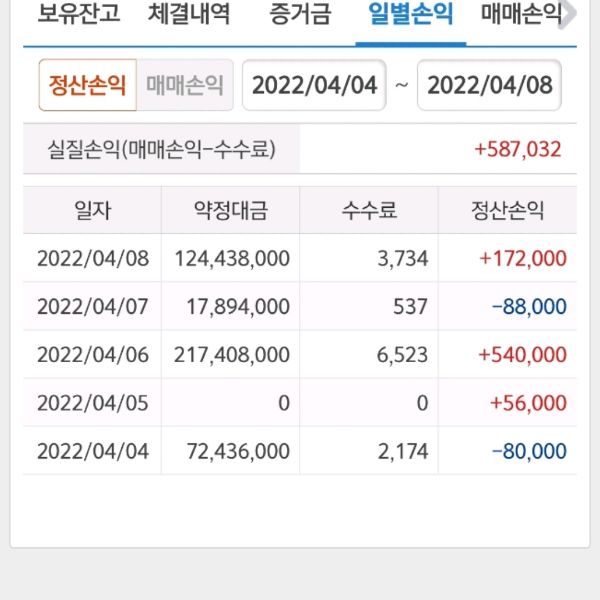Select the 일별손익 tab
This screenshot has width=600, height=600.
coord(410,15)
